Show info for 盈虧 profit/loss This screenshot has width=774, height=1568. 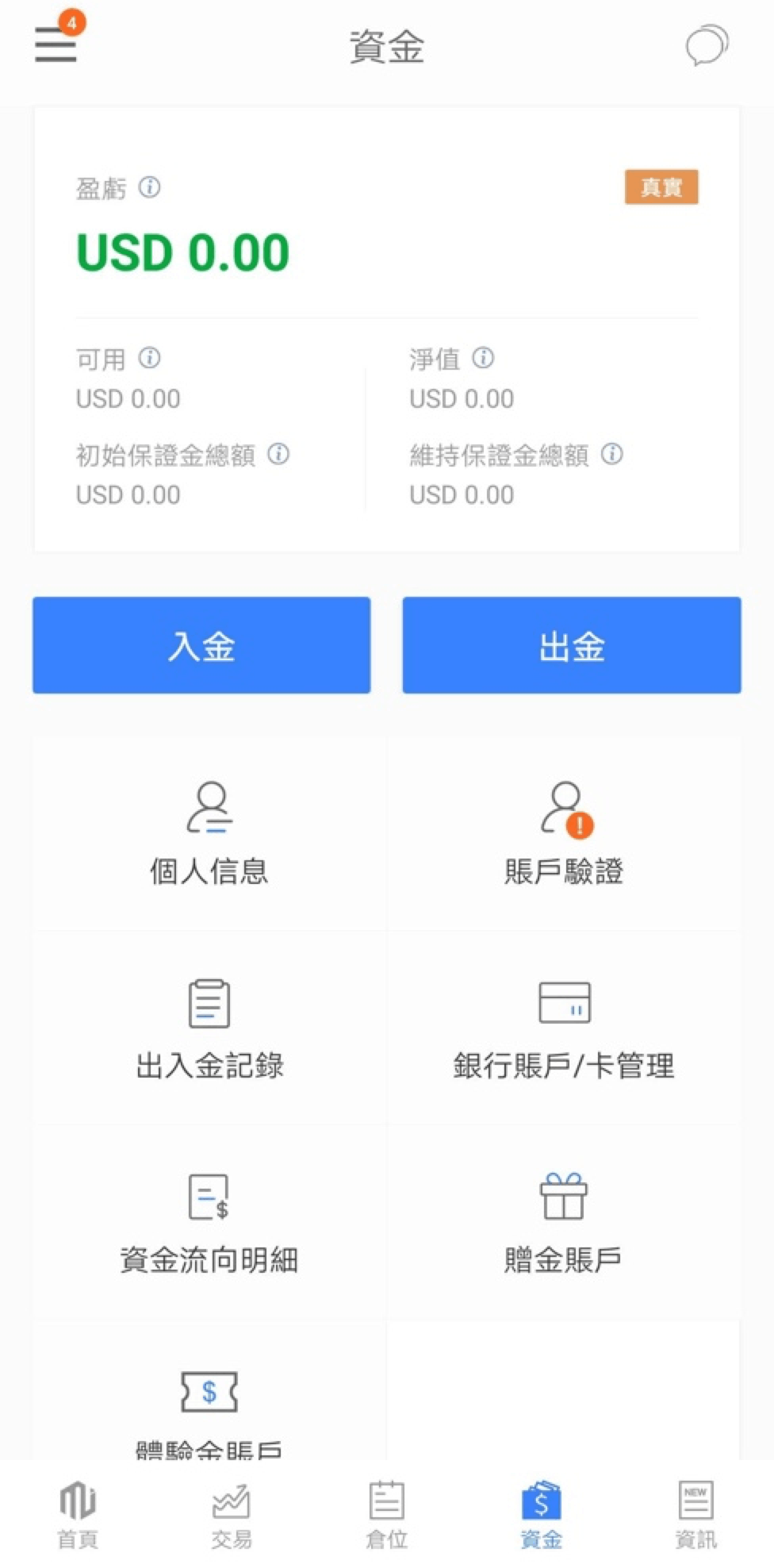tap(150, 187)
